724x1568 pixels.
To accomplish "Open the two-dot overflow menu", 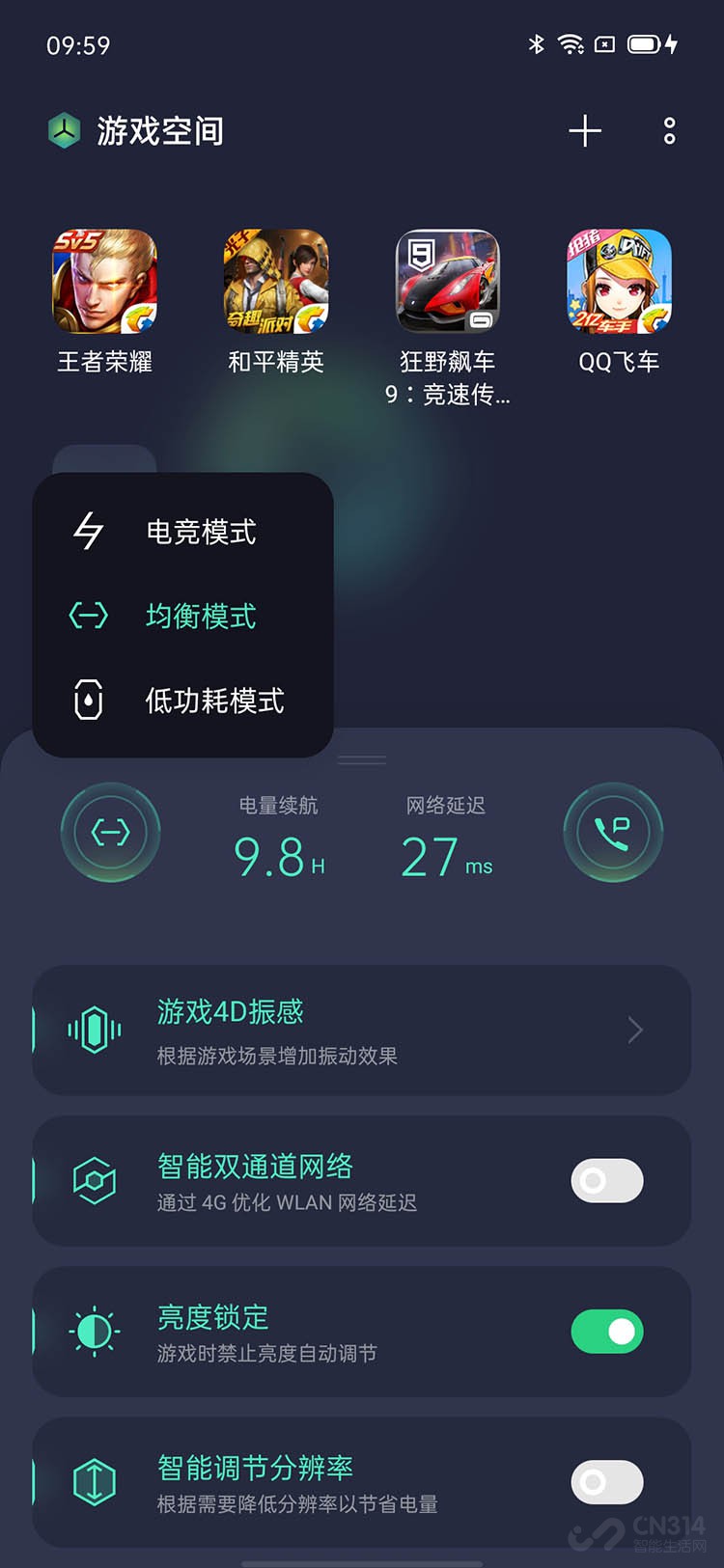I will (668, 132).
